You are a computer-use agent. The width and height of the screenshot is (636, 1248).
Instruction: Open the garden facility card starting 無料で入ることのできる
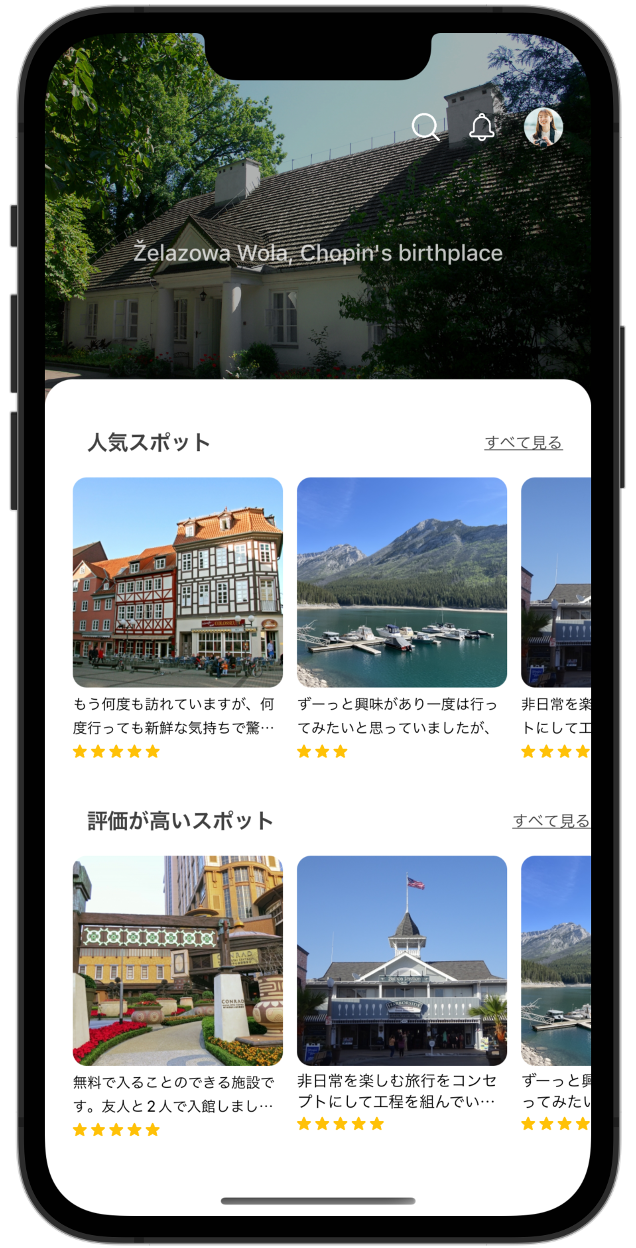(178, 960)
